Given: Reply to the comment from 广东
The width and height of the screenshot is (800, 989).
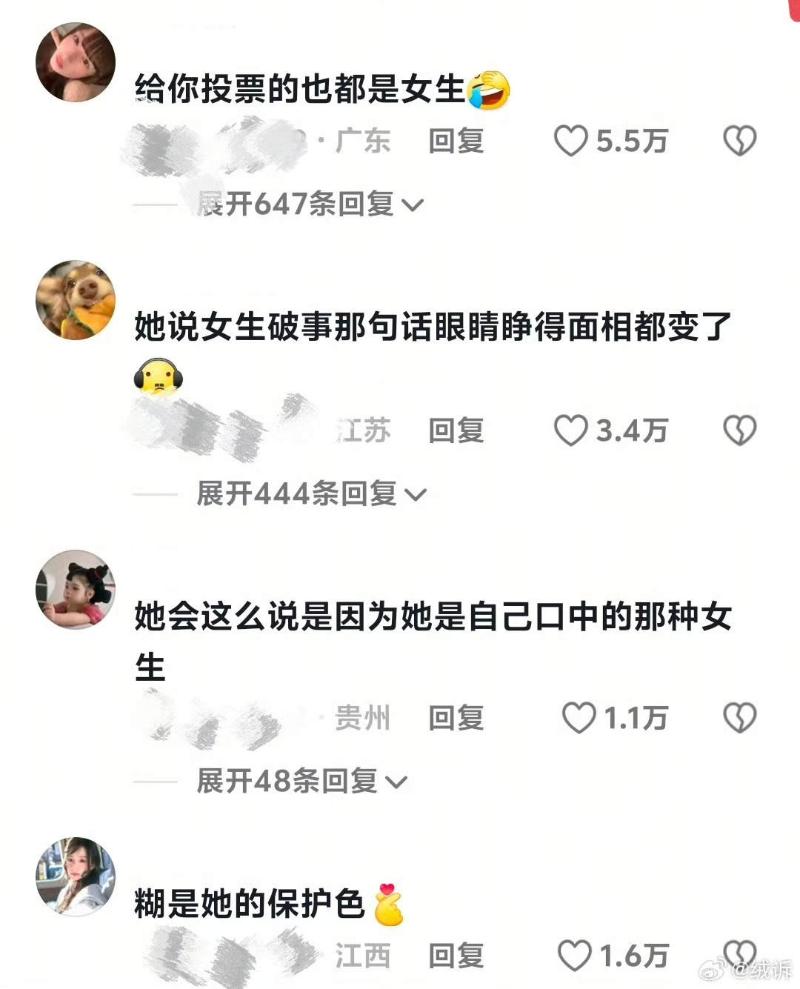Looking at the screenshot, I should 456,142.
